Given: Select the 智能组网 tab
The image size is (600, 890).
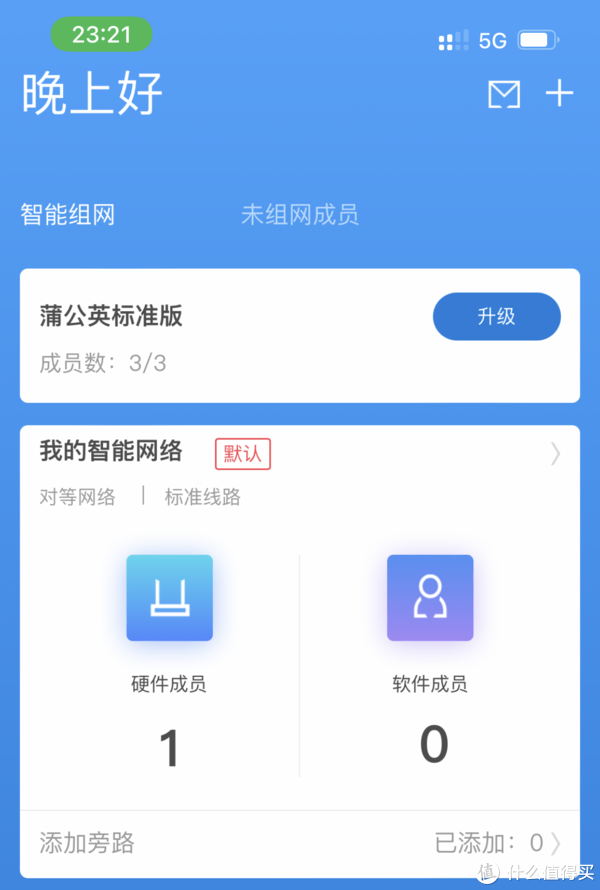Looking at the screenshot, I should click(x=68, y=214).
